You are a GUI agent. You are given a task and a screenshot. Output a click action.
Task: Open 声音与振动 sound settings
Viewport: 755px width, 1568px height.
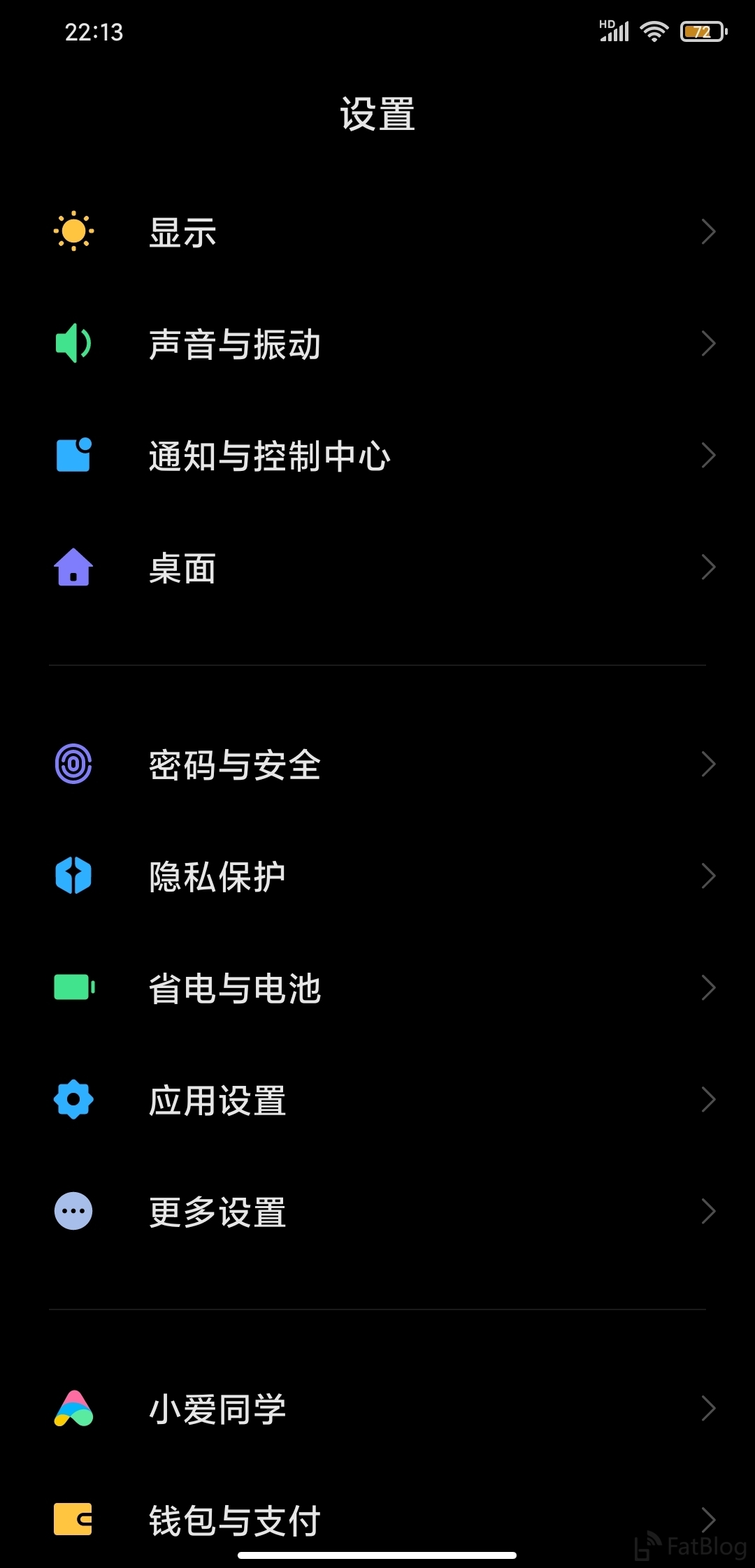(x=377, y=344)
